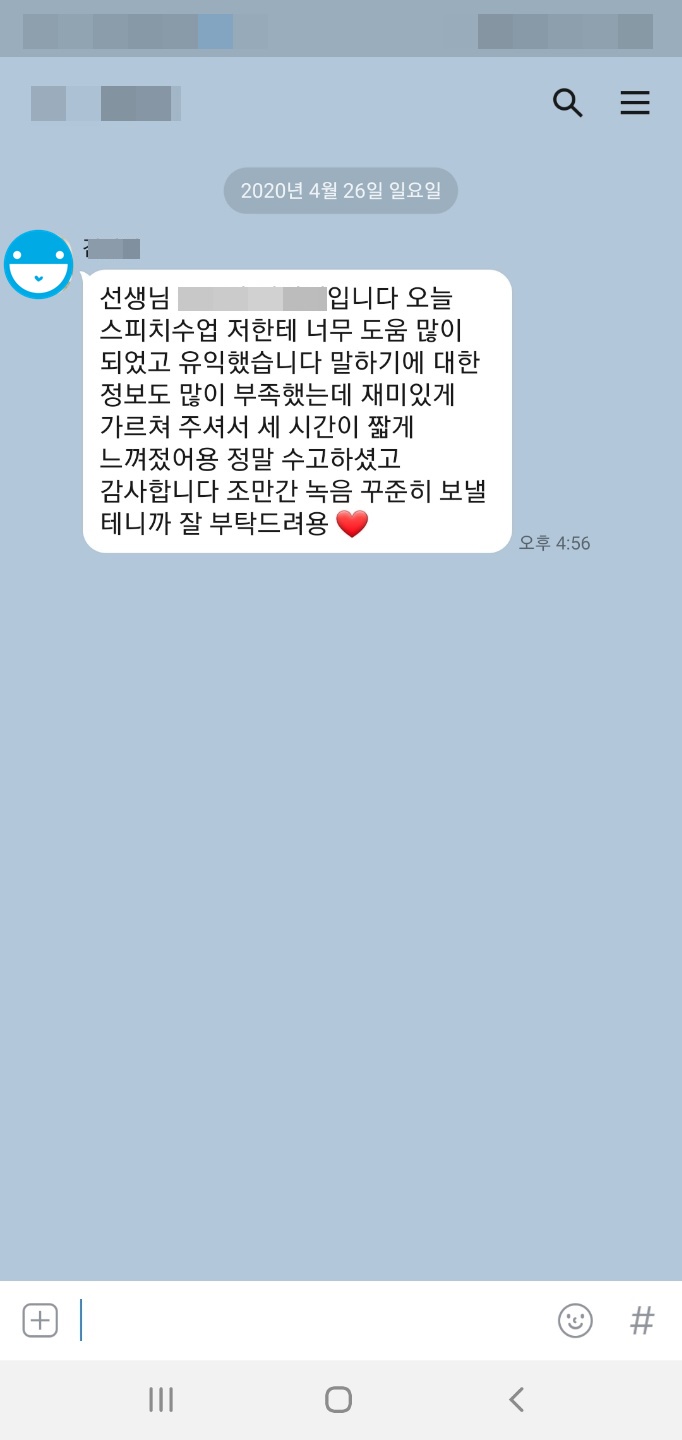682x1440 pixels.
Task: Open the sender's profile picture
Action: (x=39, y=265)
